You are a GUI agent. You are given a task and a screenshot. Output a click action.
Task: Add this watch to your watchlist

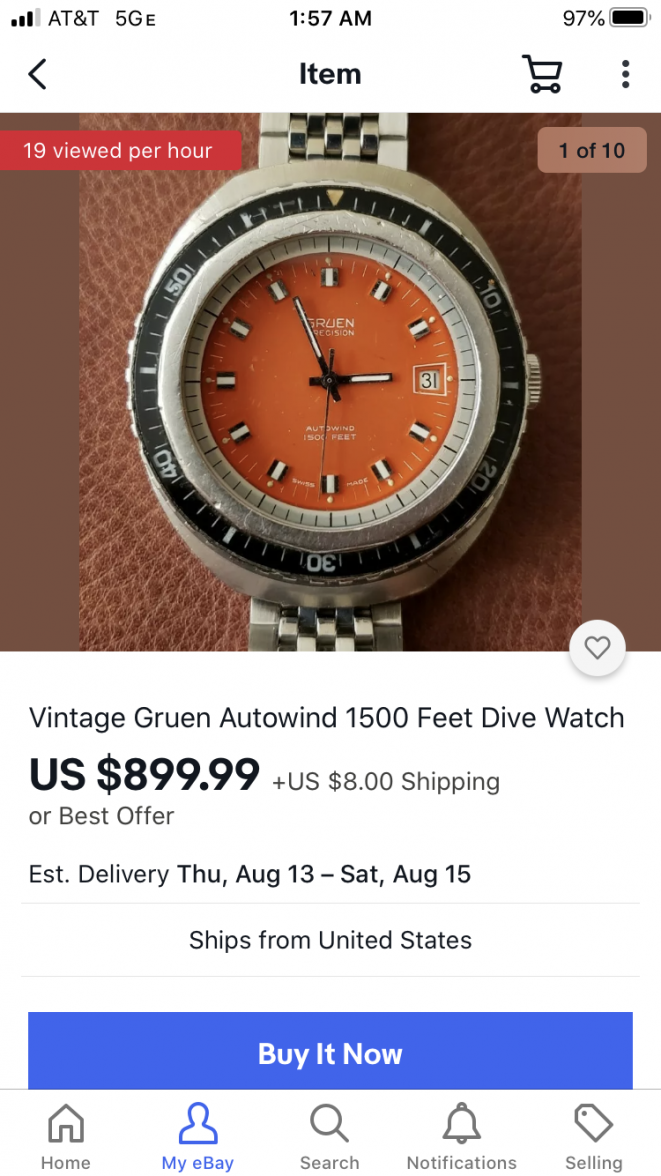click(x=597, y=648)
